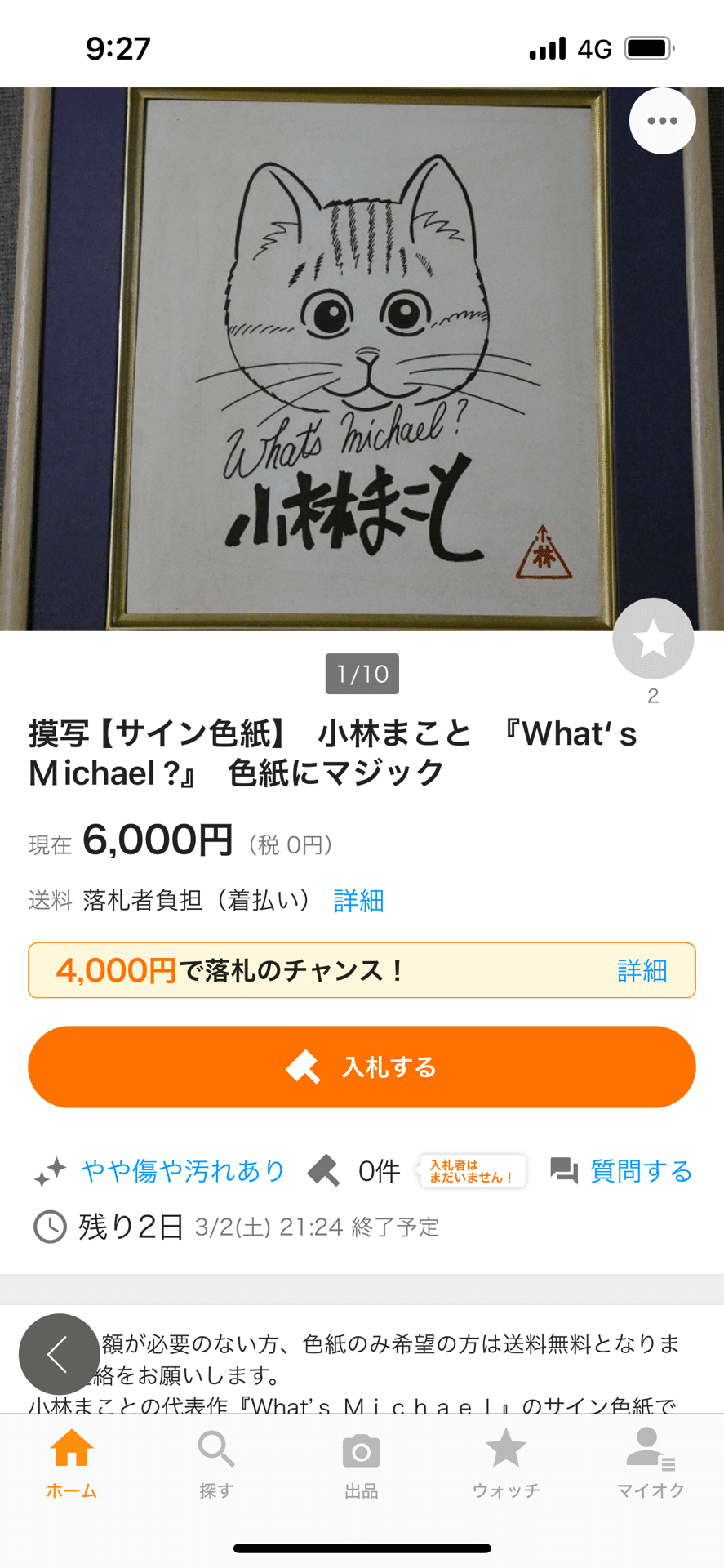Viewport: 724px width, 1568px height.
Task: Open マイオク to view my auctions
Action: point(651,1466)
